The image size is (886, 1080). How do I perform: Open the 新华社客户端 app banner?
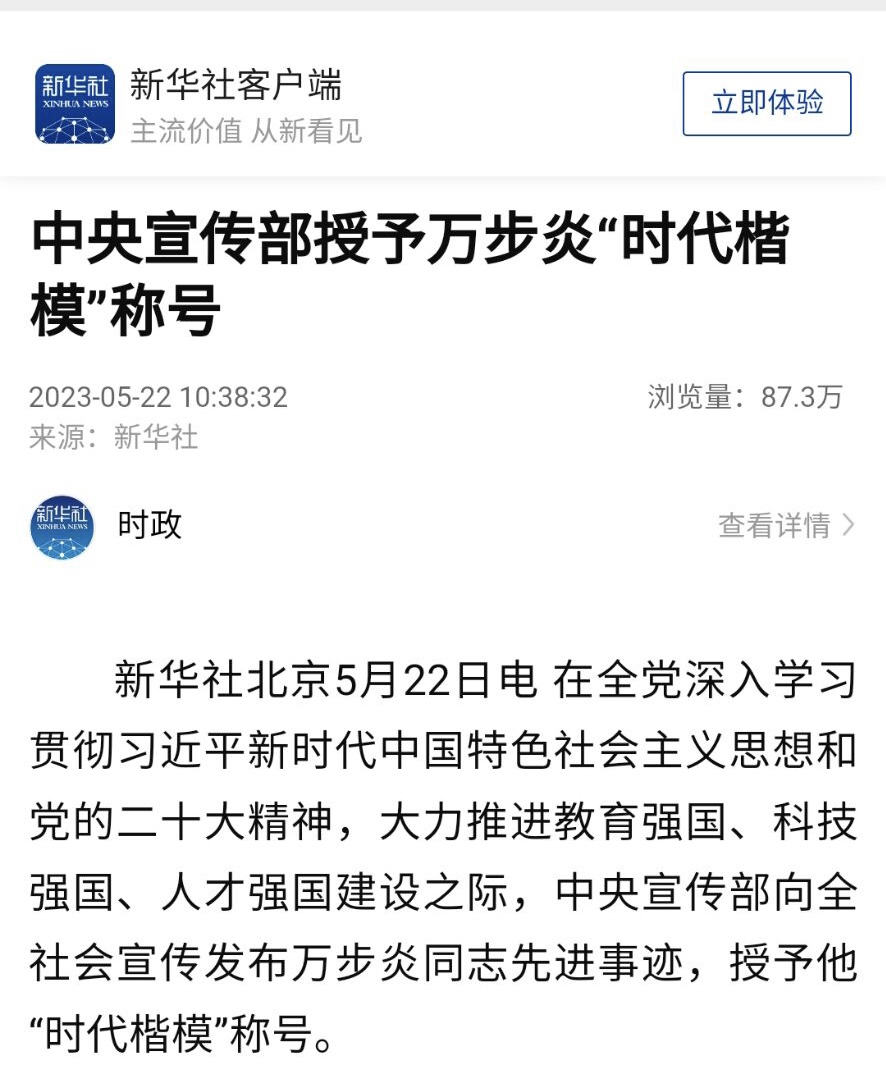click(x=236, y=104)
